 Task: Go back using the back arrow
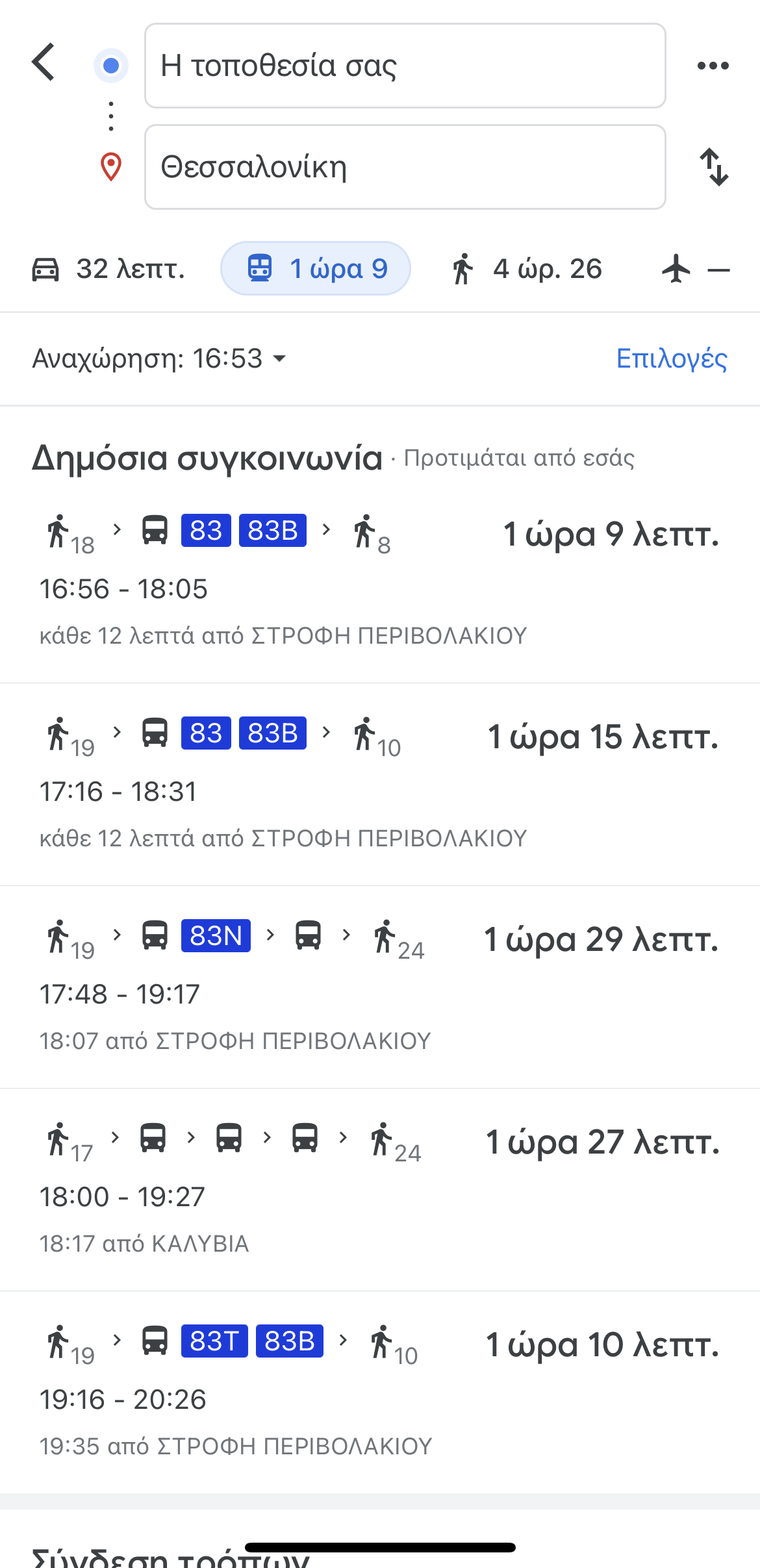pos(44,63)
